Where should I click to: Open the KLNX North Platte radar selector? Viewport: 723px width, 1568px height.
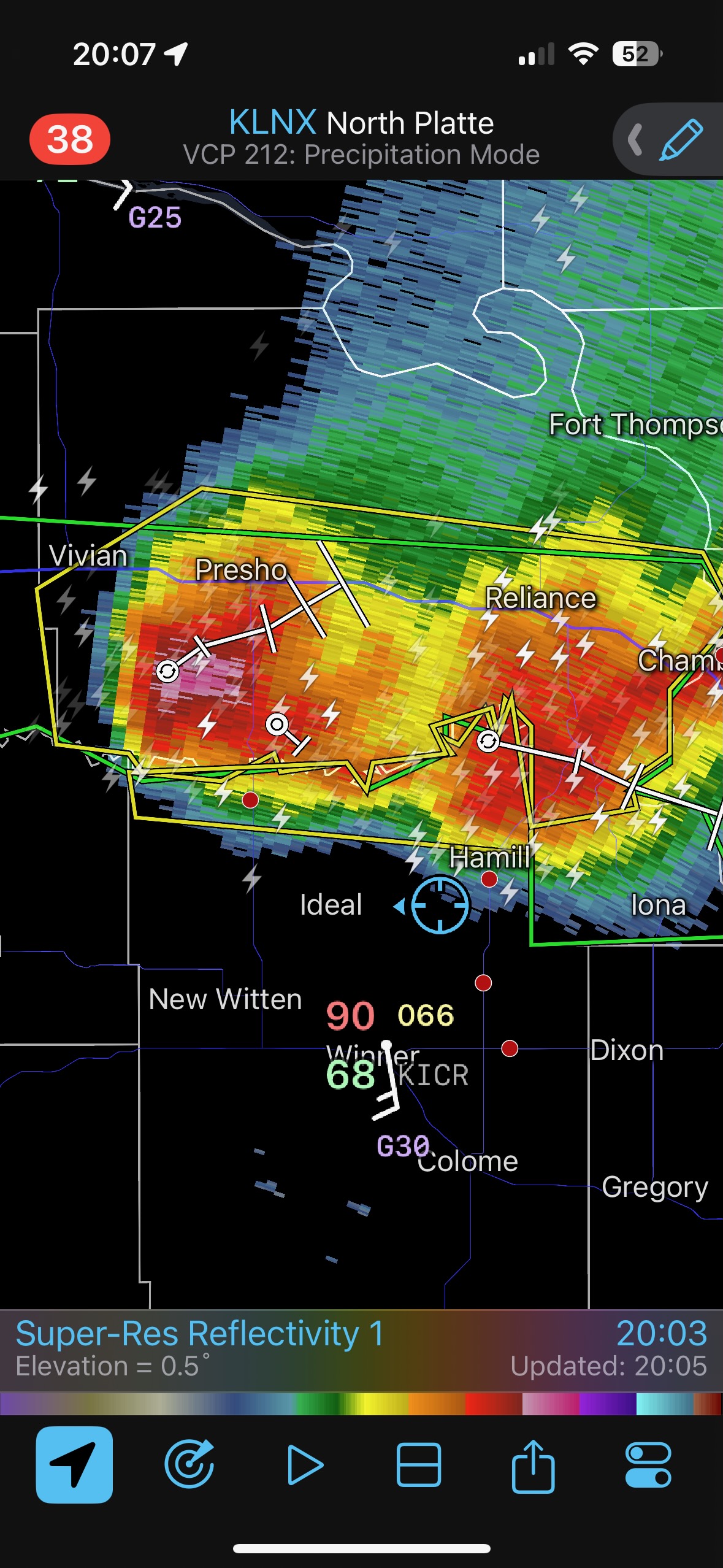click(x=361, y=123)
